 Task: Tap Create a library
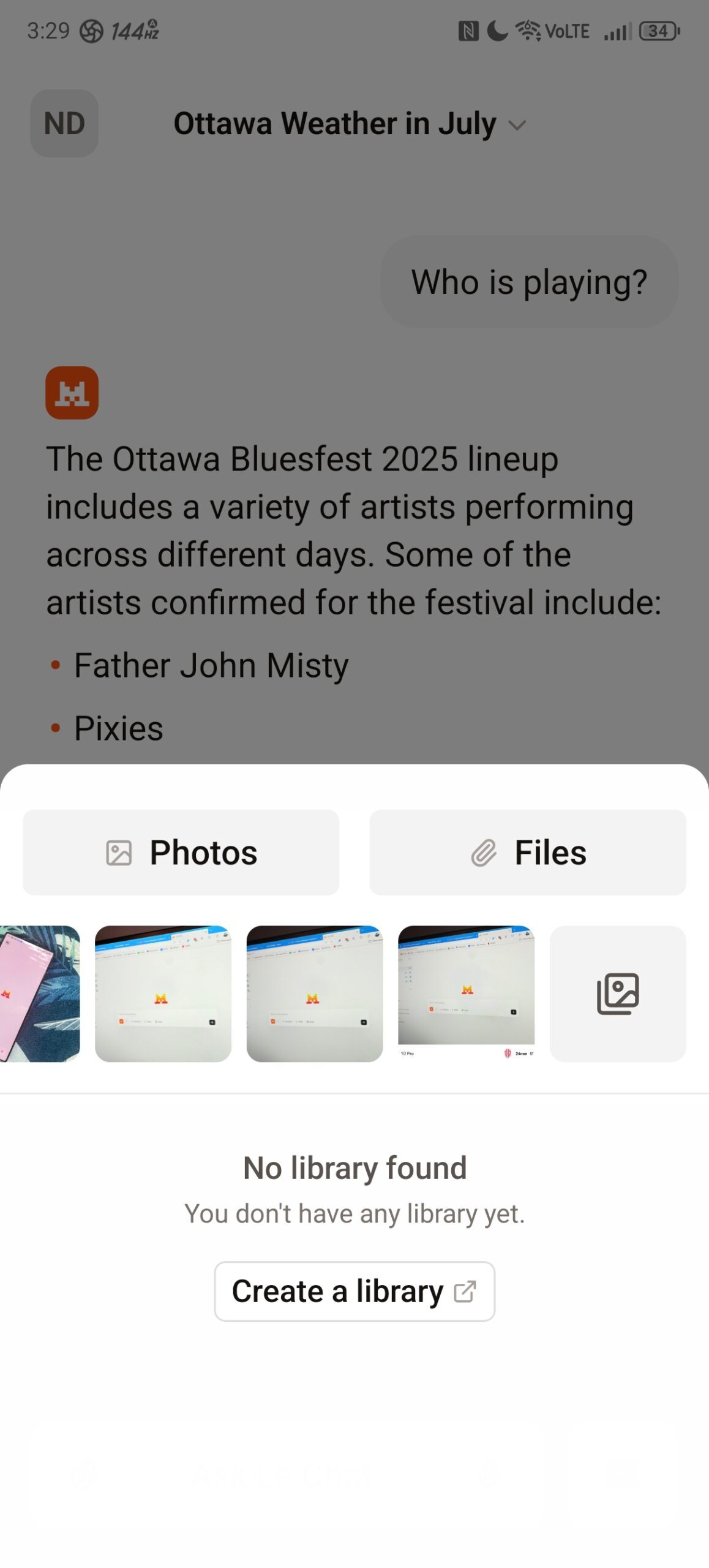354,1291
